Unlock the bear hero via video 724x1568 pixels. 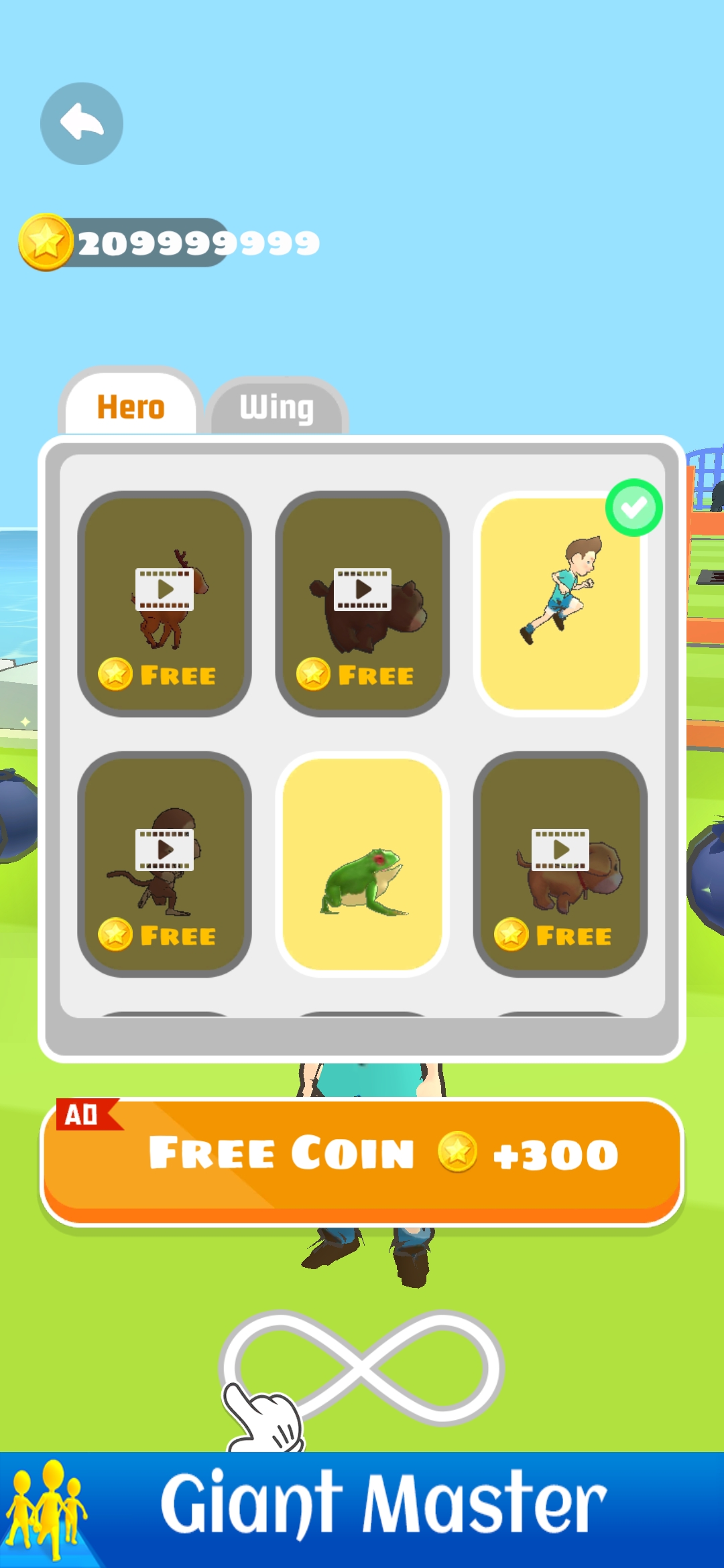tap(362, 603)
